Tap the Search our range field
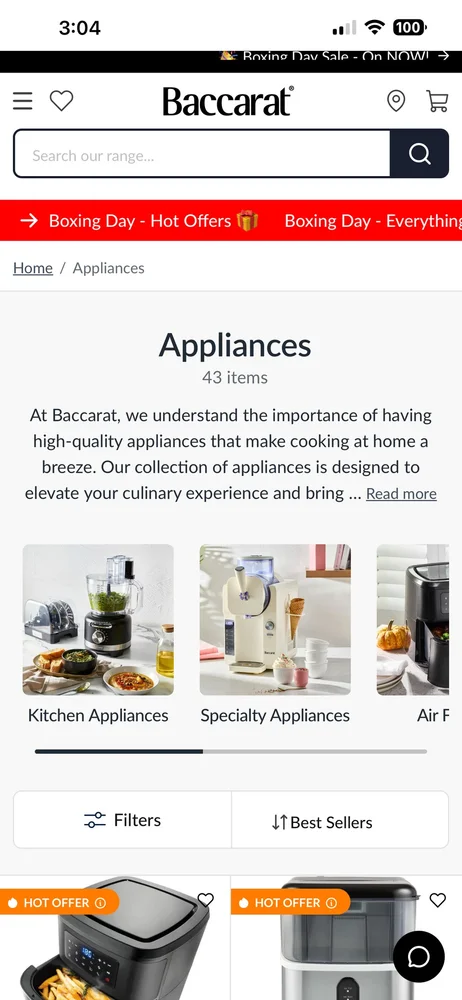The image size is (462, 1000). pyautogui.click(x=202, y=154)
